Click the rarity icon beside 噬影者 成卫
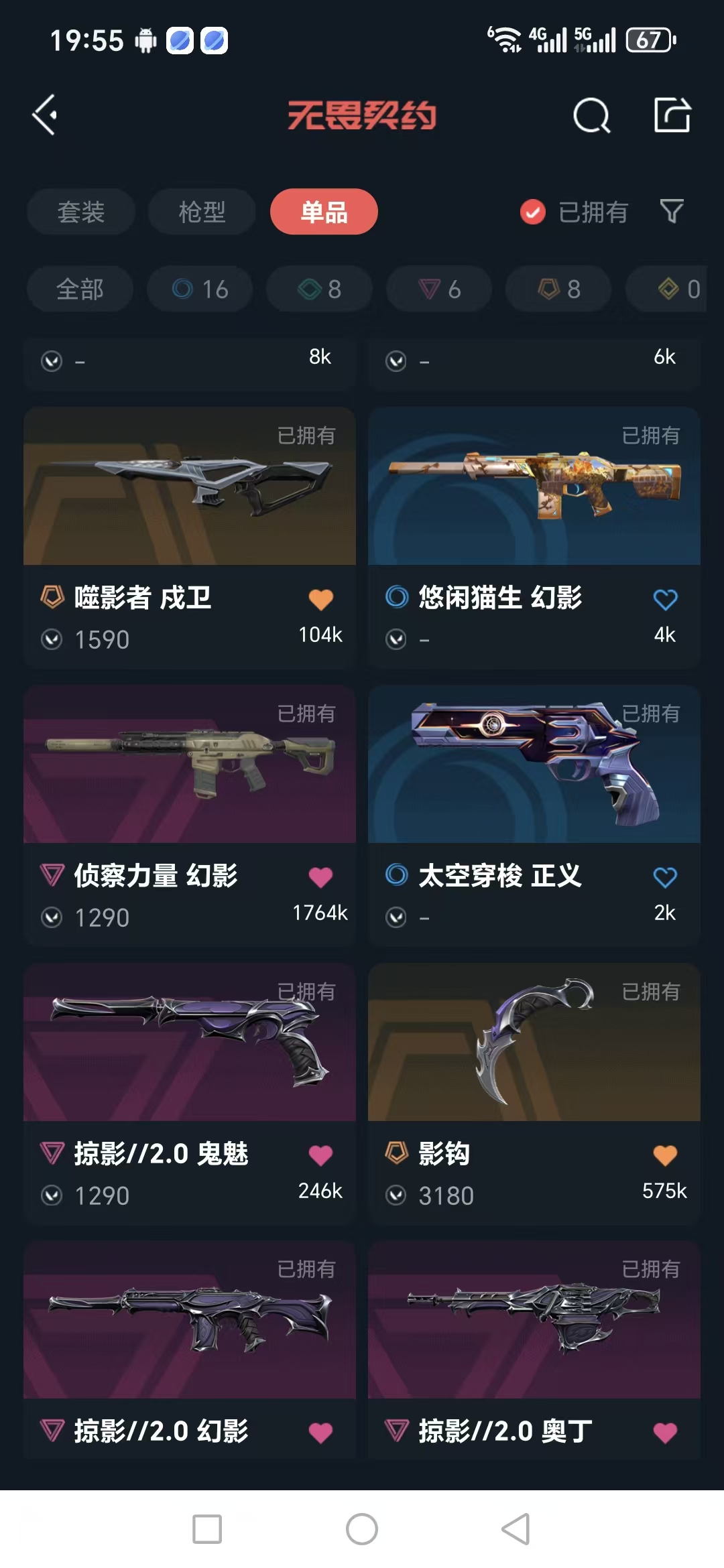The height and width of the screenshot is (1568, 724). pos(52,598)
